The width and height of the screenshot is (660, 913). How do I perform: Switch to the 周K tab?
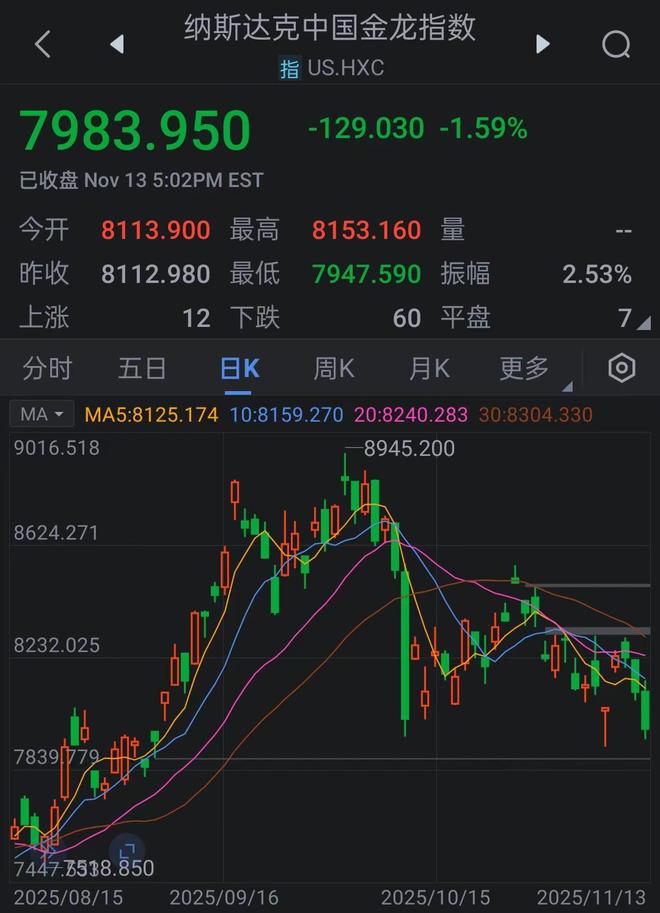point(334,368)
